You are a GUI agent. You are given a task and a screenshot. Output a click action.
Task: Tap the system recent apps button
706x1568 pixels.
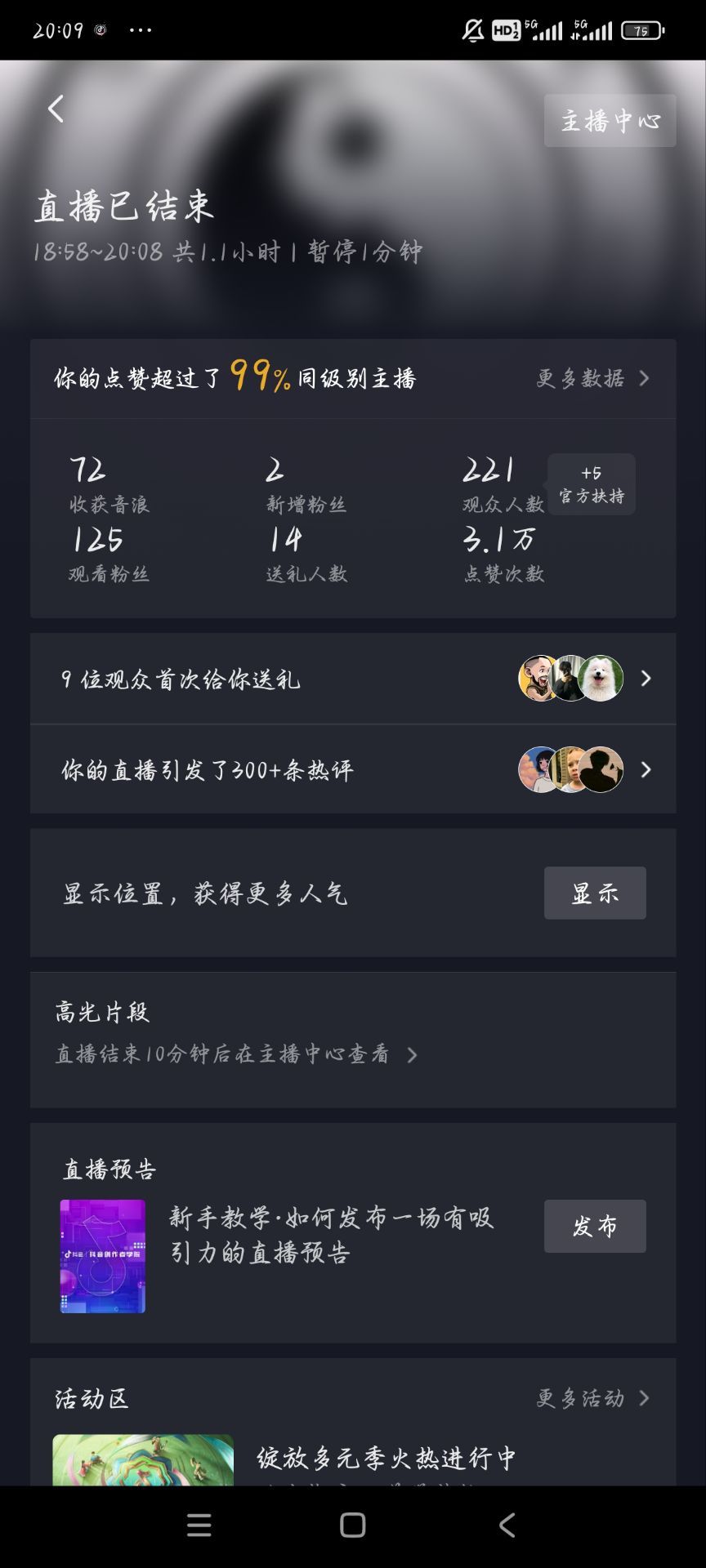[x=199, y=1525]
